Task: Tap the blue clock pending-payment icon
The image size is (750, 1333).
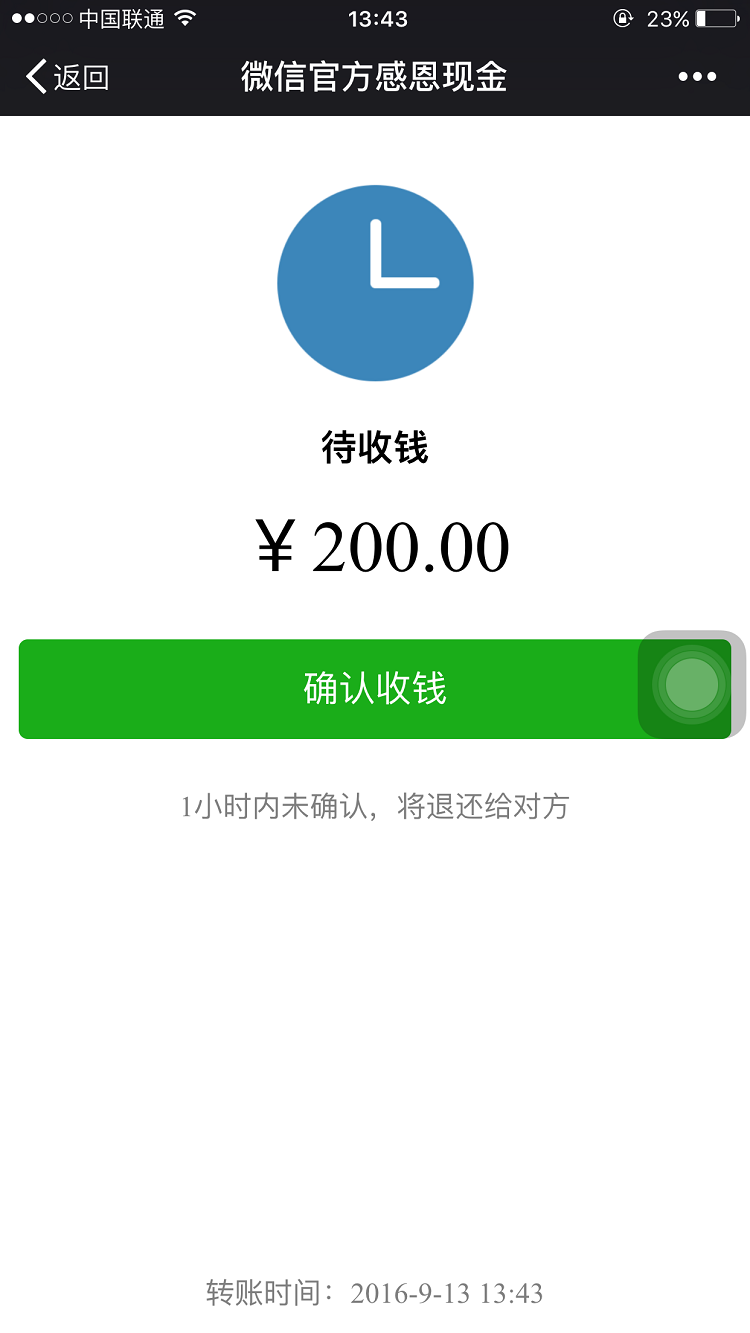Action: [375, 283]
